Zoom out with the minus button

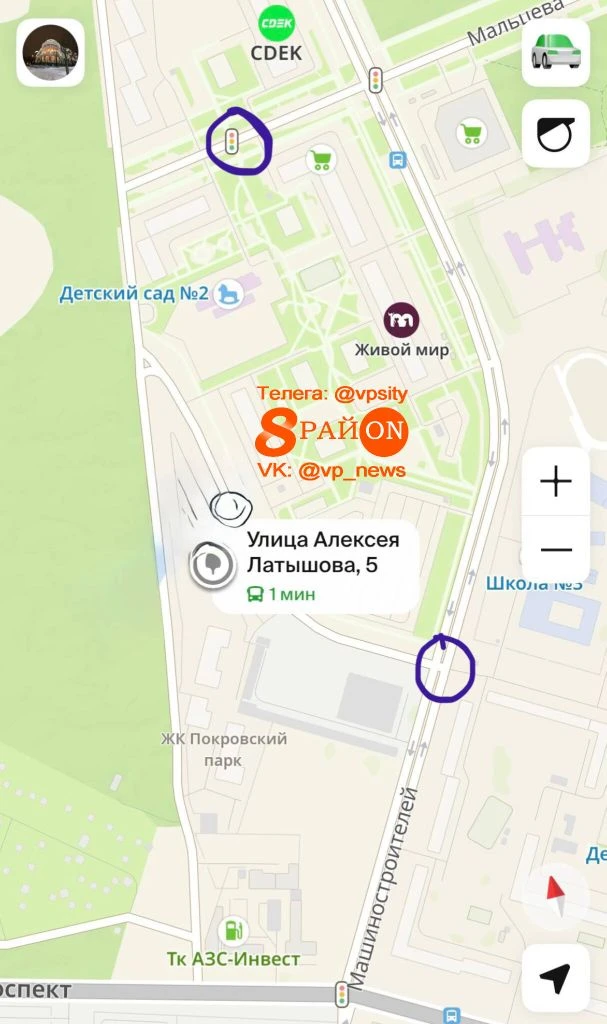pos(555,549)
